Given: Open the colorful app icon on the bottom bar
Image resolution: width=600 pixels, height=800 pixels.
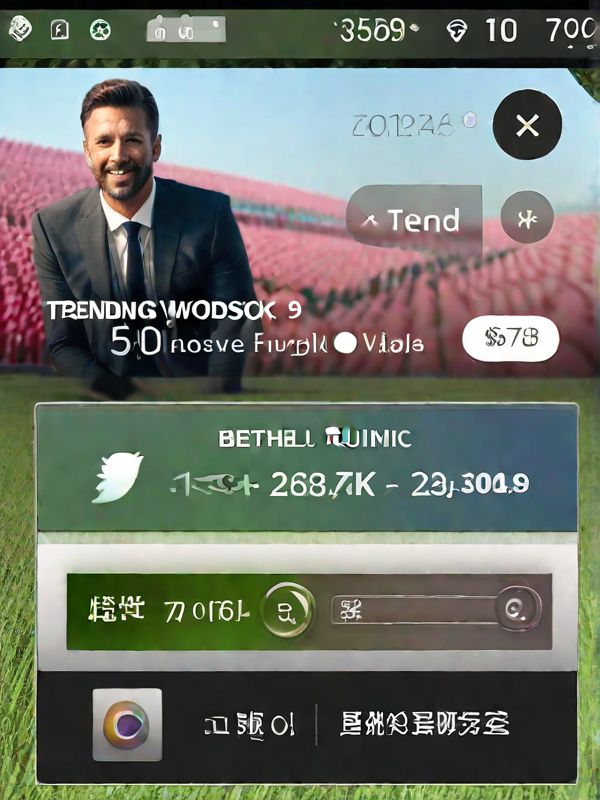Looking at the screenshot, I should [x=126, y=724].
